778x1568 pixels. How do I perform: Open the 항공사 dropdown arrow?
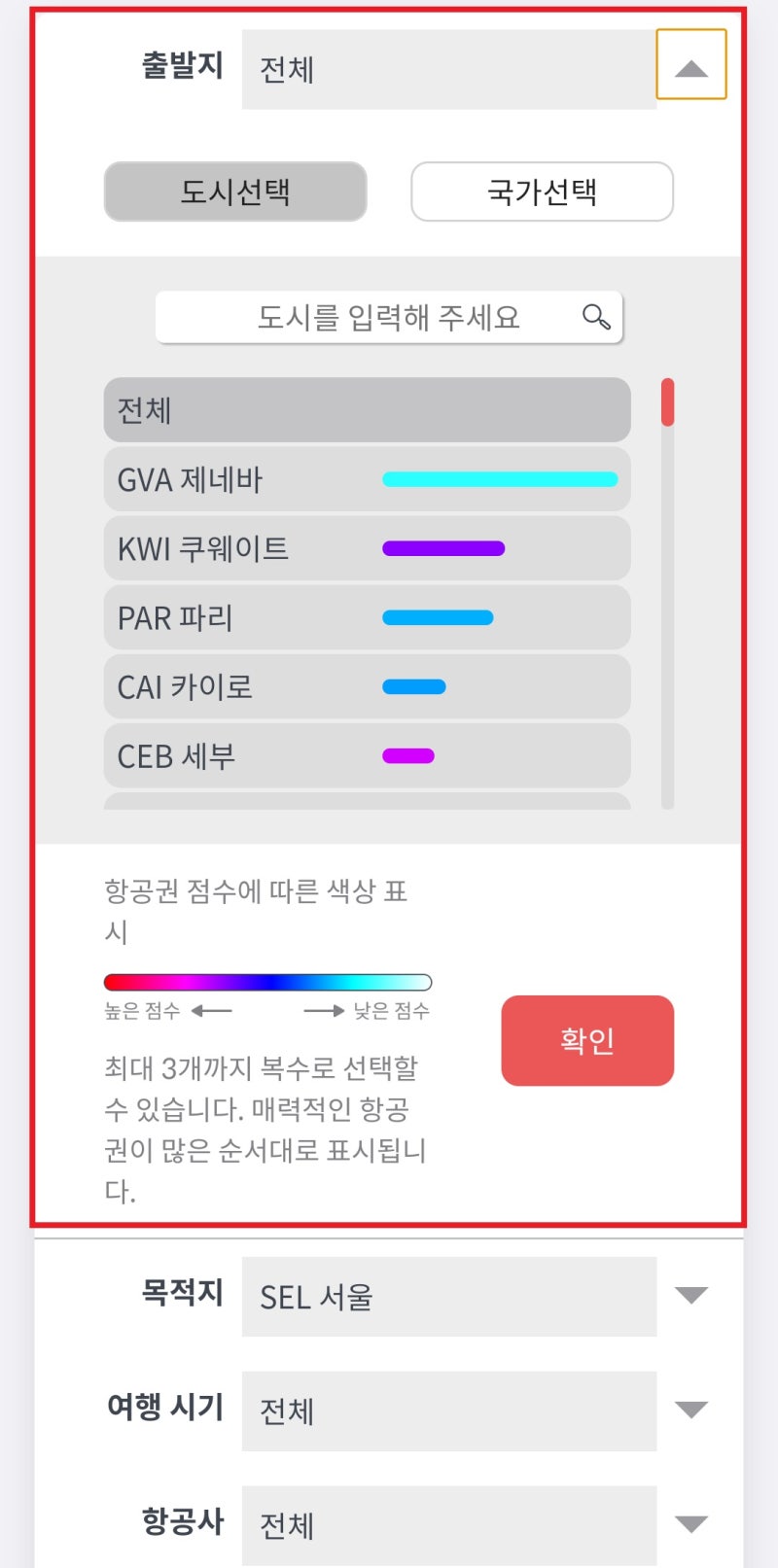click(x=690, y=1525)
